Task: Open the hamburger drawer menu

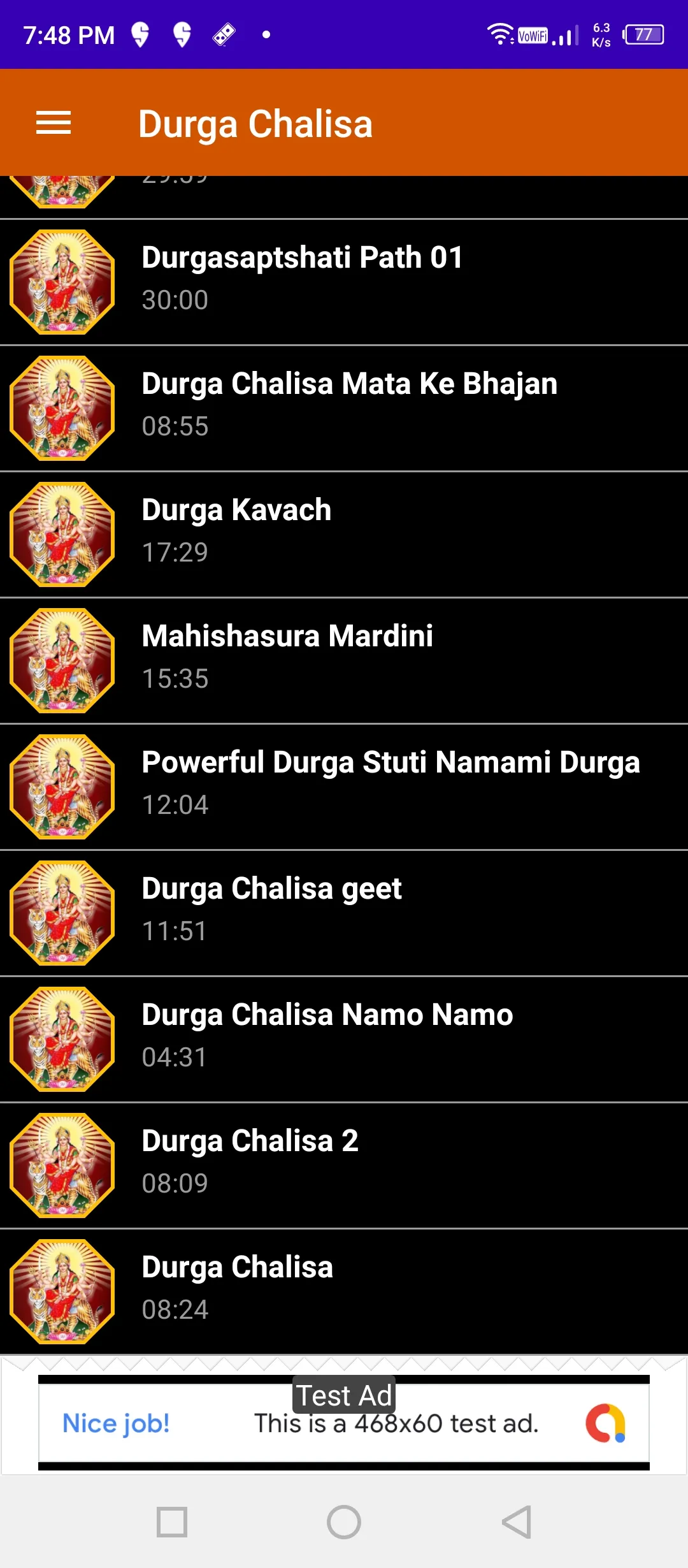Action: (54, 123)
